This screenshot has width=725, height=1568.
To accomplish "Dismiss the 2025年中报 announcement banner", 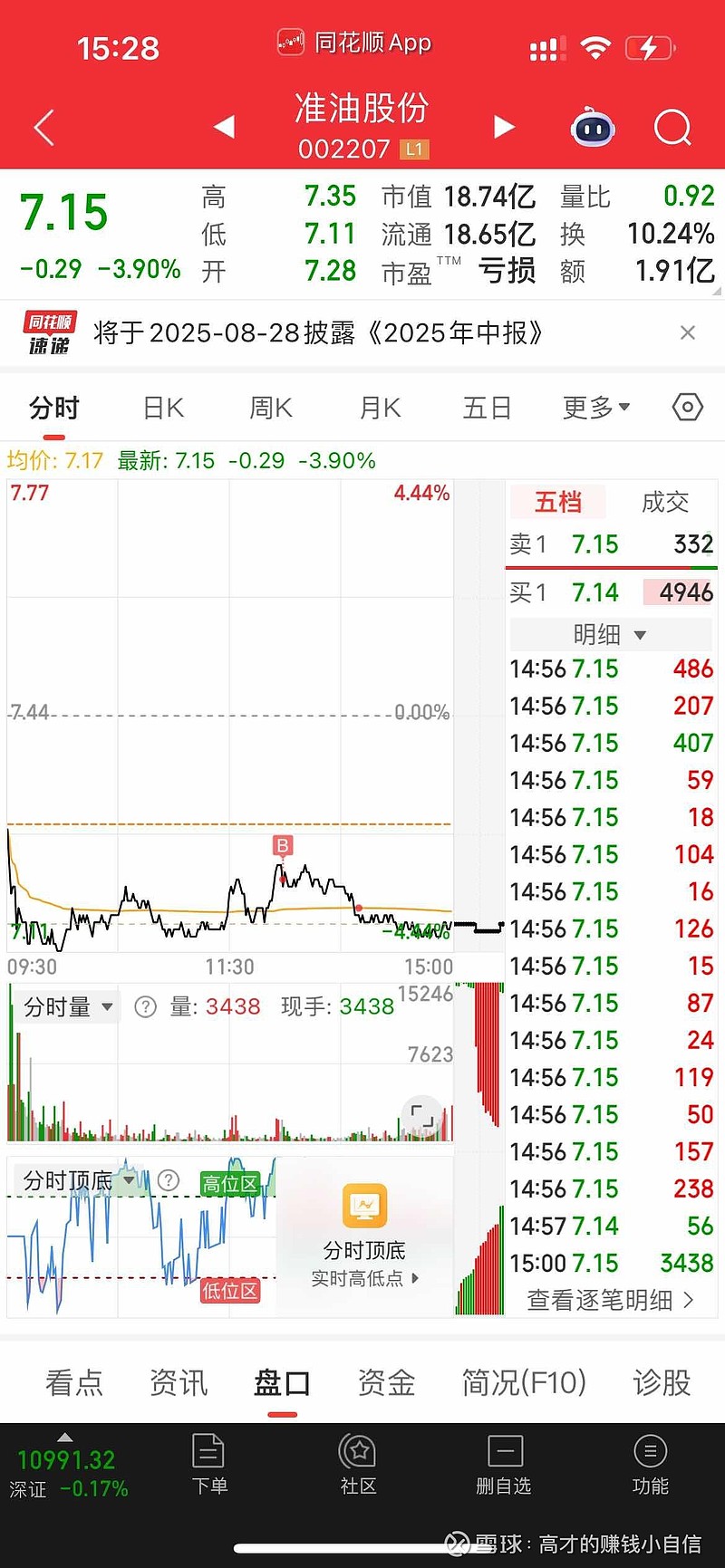I will coord(688,332).
